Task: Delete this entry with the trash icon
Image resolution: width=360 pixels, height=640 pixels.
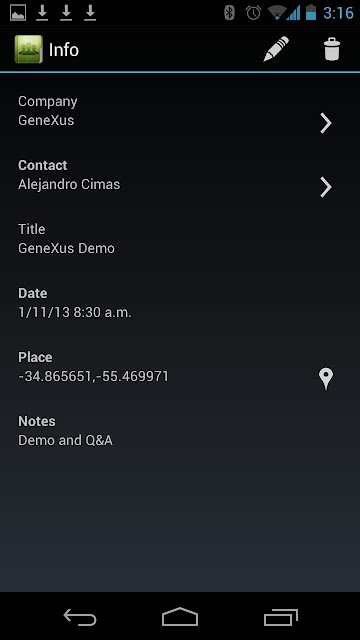Action: [x=332, y=49]
